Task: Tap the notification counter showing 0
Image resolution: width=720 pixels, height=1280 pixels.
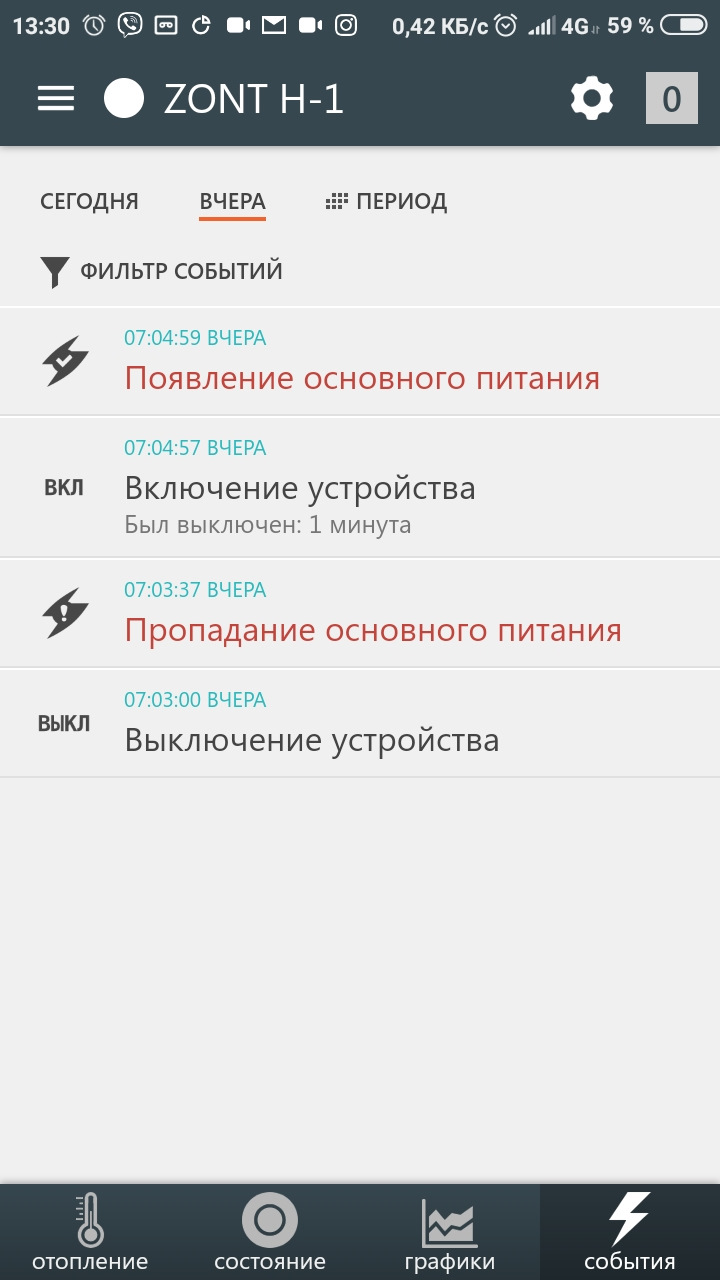Action: (x=673, y=97)
